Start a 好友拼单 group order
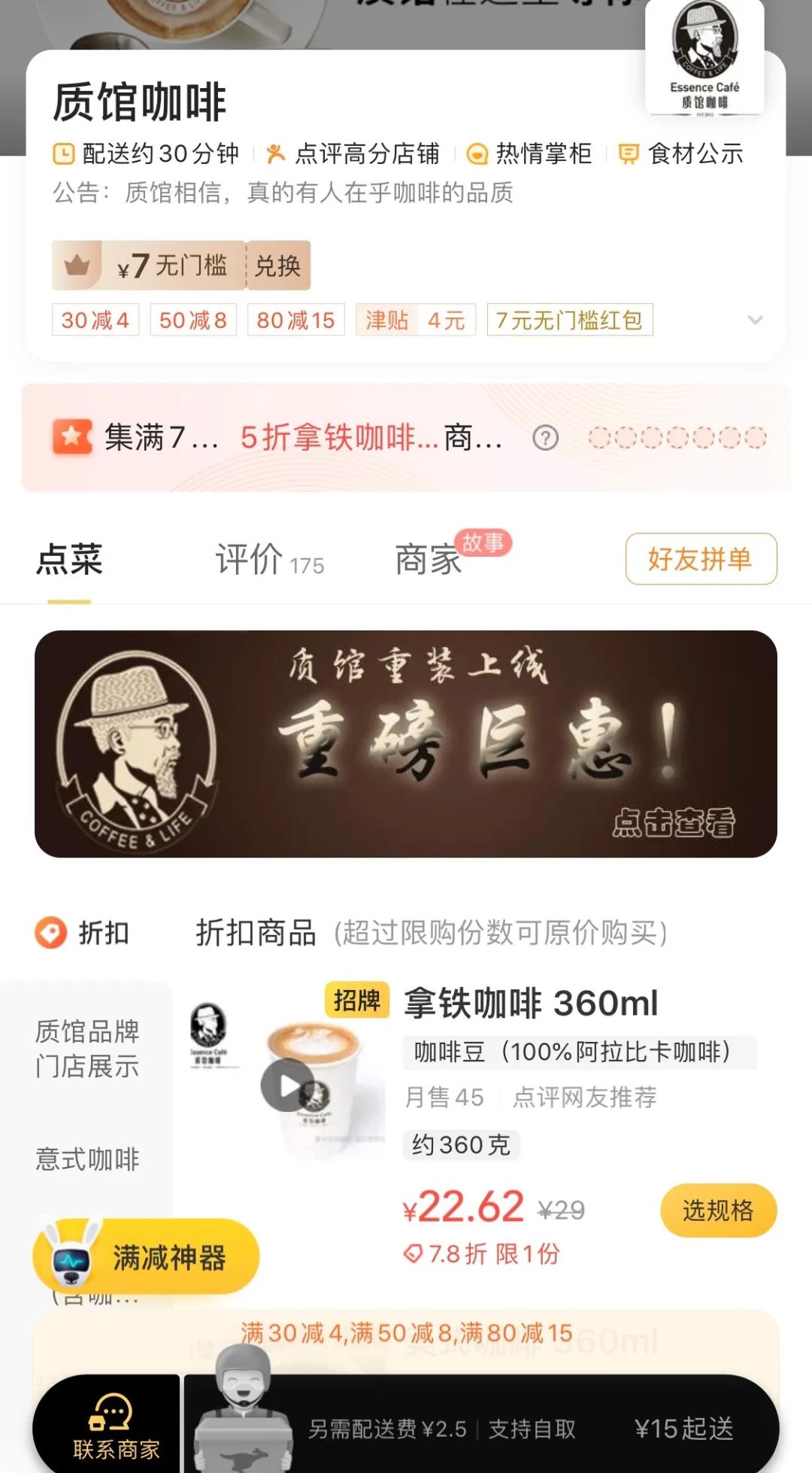Viewport: 812px width, 1473px height. point(700,559)
